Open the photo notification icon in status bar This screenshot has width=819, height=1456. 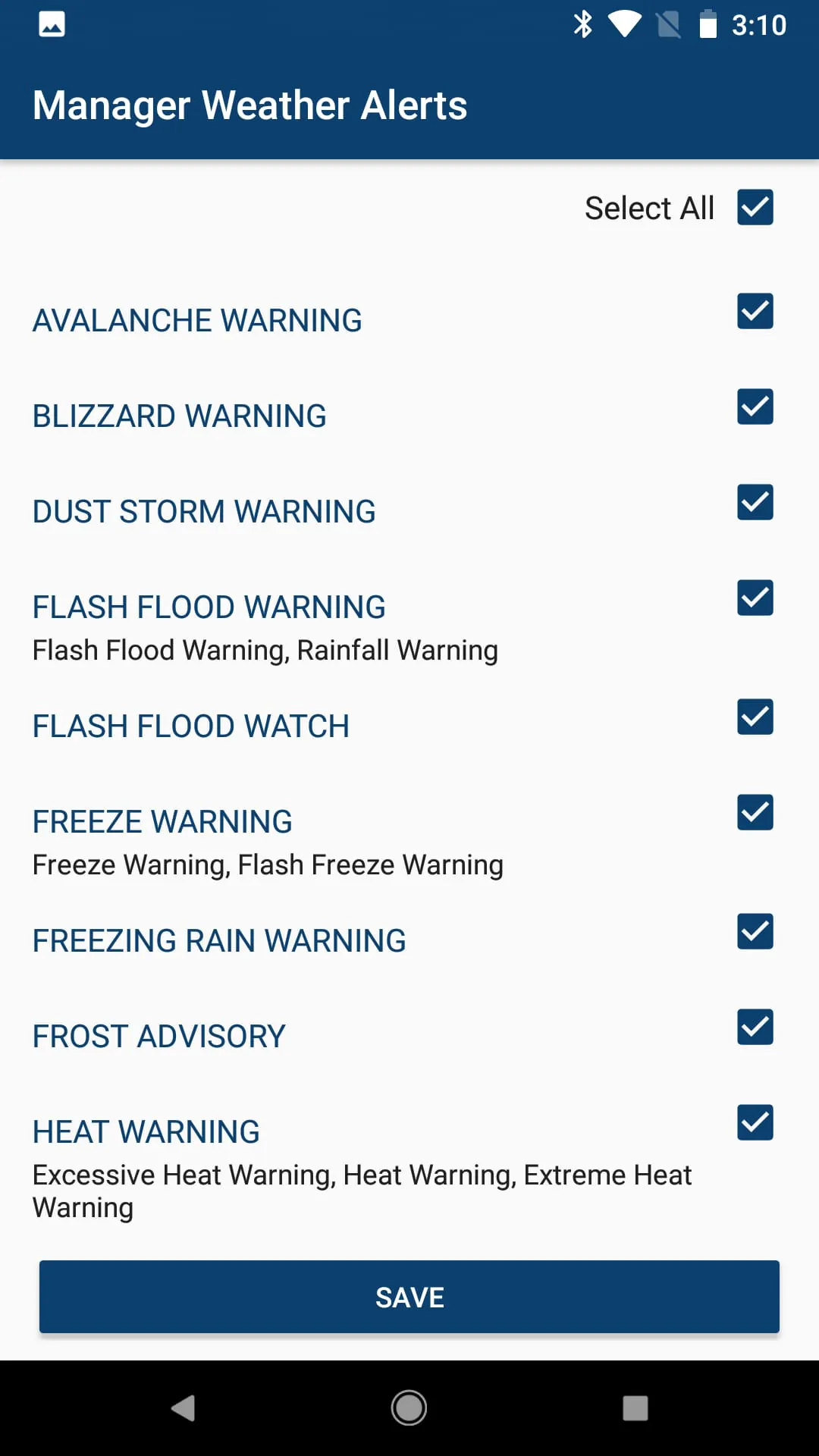point(52,25)
